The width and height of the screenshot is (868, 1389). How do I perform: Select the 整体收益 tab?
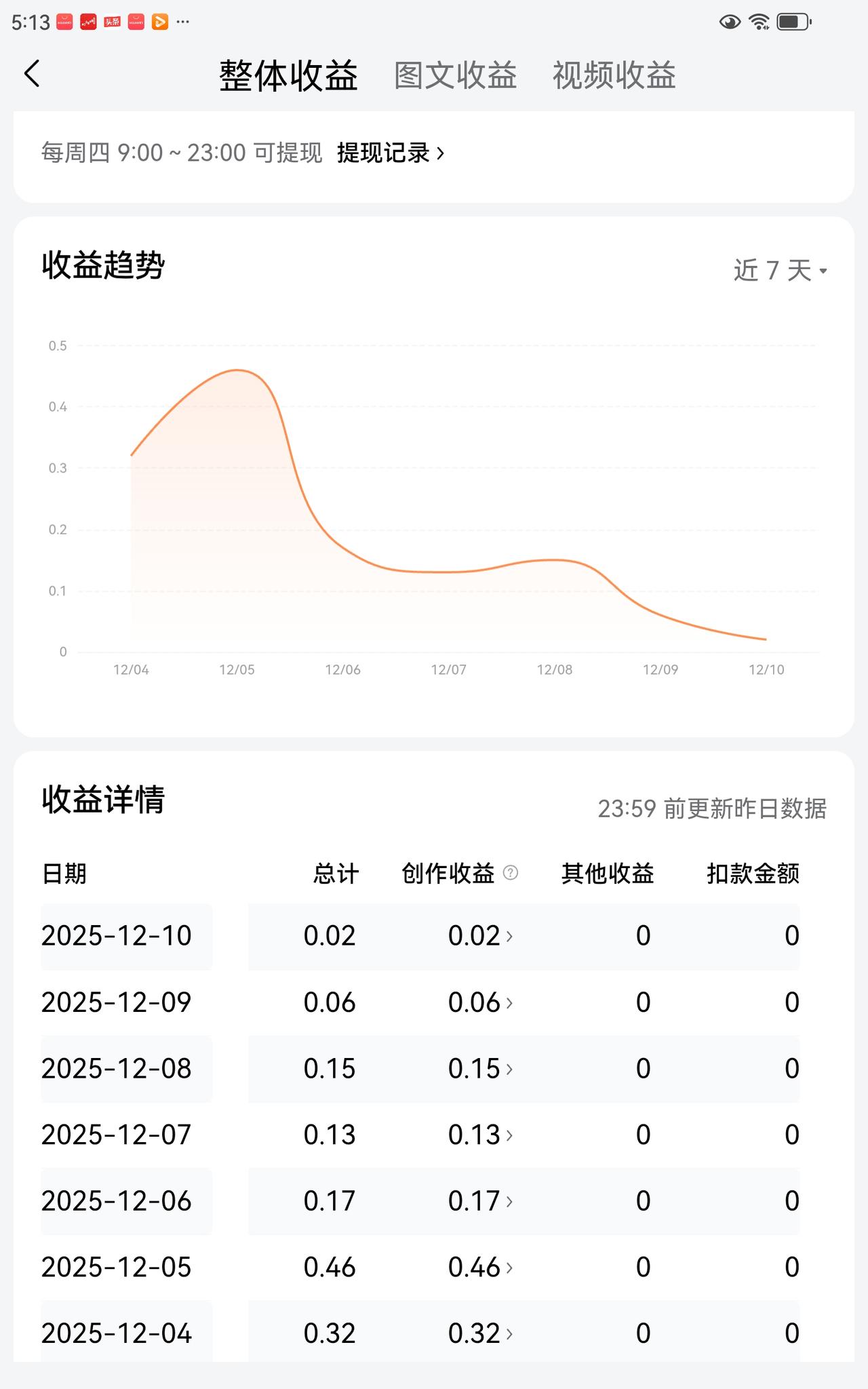(x=288, y=76)
